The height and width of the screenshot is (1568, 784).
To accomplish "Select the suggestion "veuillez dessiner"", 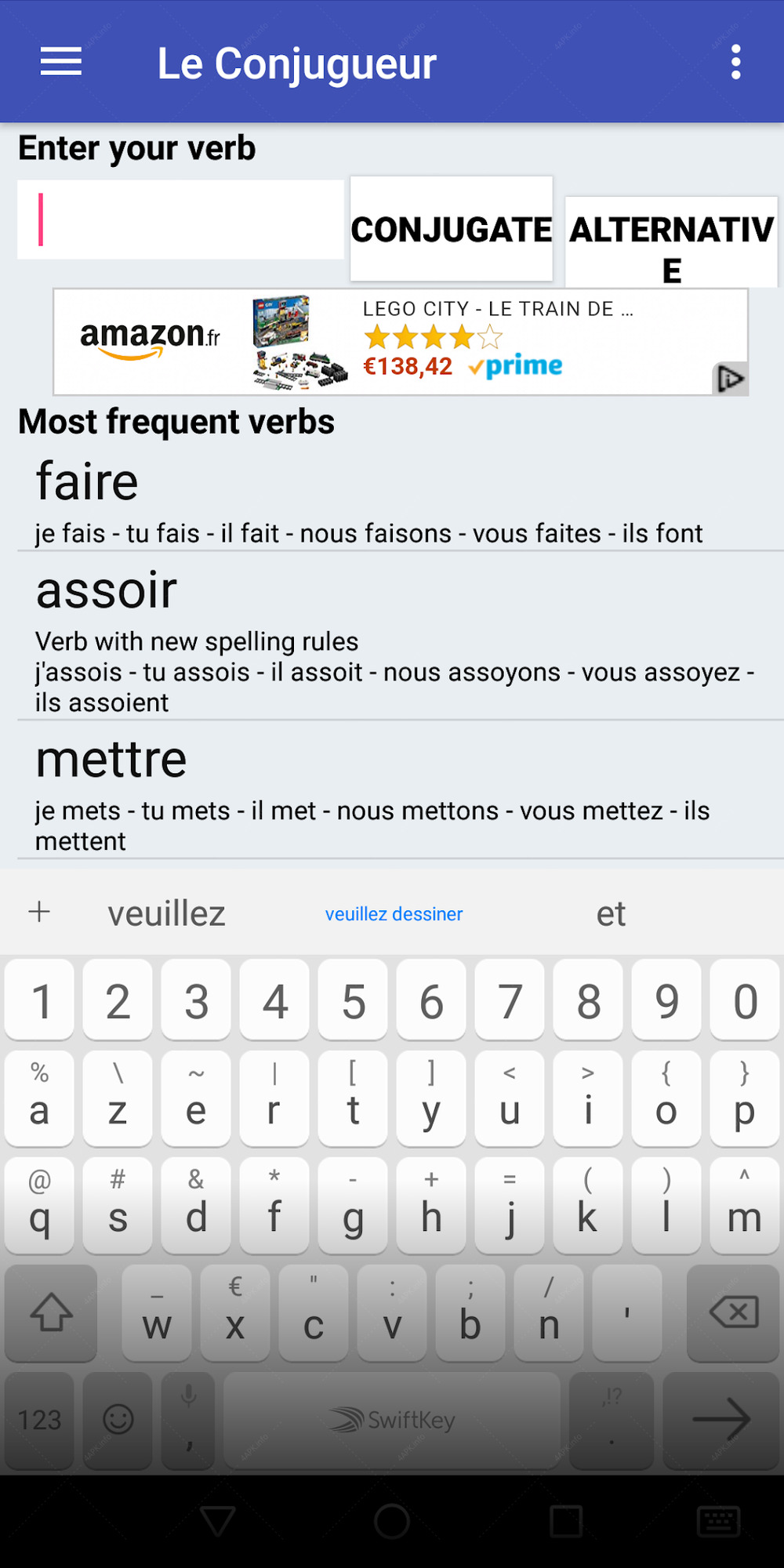I will (x=394, y=914).
